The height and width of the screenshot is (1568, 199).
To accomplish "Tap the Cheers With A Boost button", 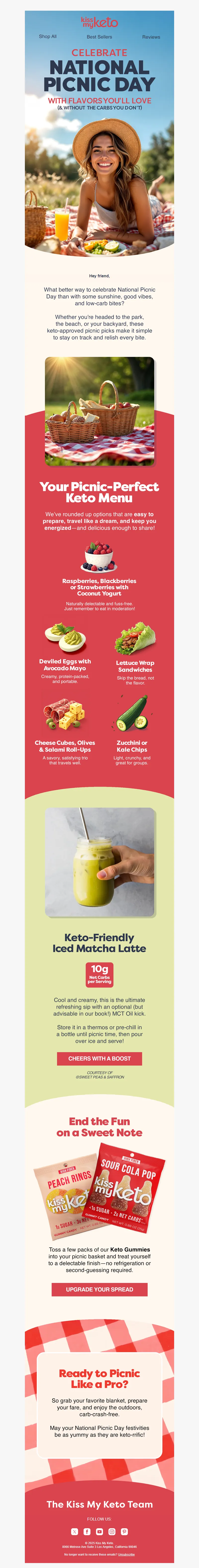I will (x=99, y=1059).
